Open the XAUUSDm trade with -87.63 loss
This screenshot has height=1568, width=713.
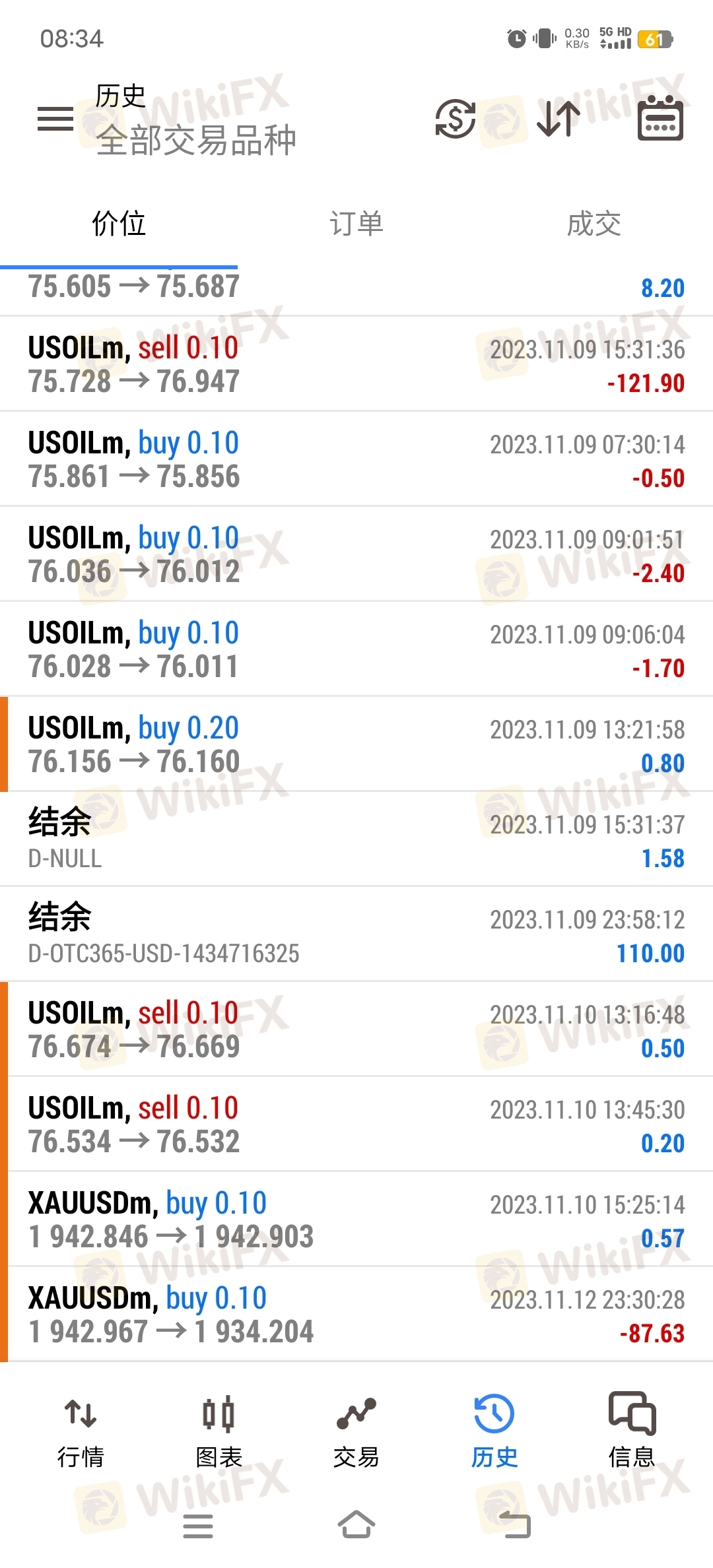(356, 1315)
